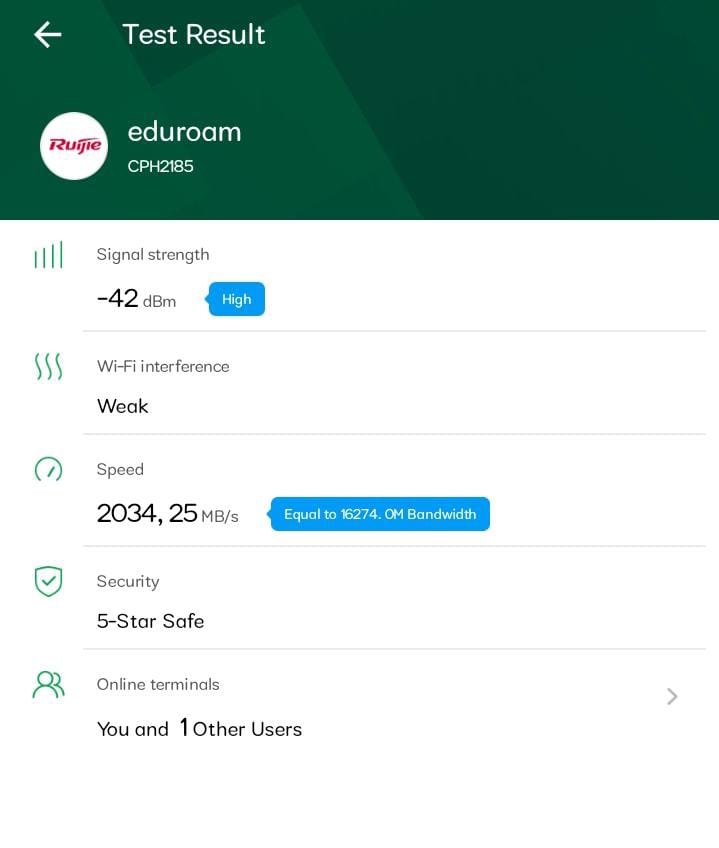This screenshot has height=848, width=719.
Task: Open the Online terminals list
Action: pos(671,697)
